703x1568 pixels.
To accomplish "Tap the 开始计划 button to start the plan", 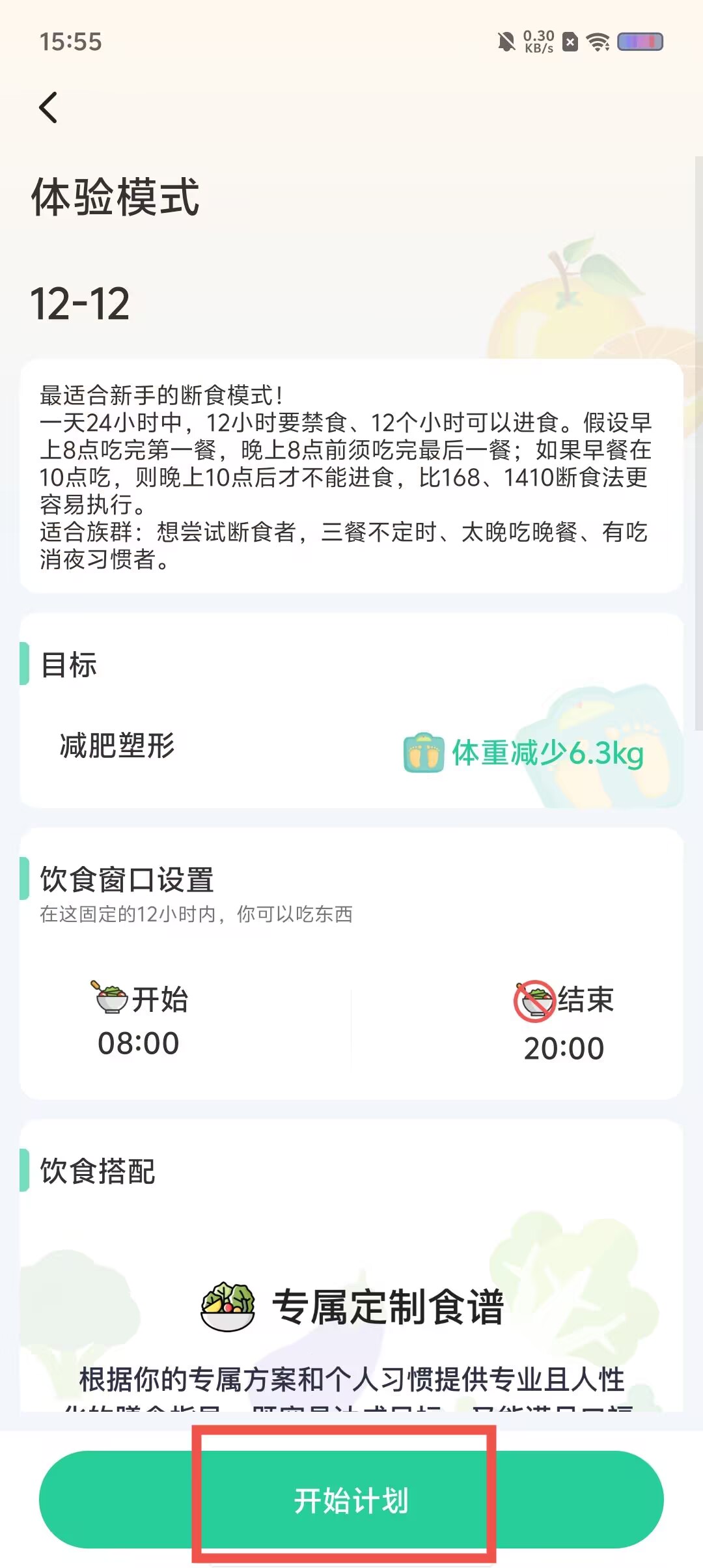I will pyautogui.click(x=351, y=1500).
